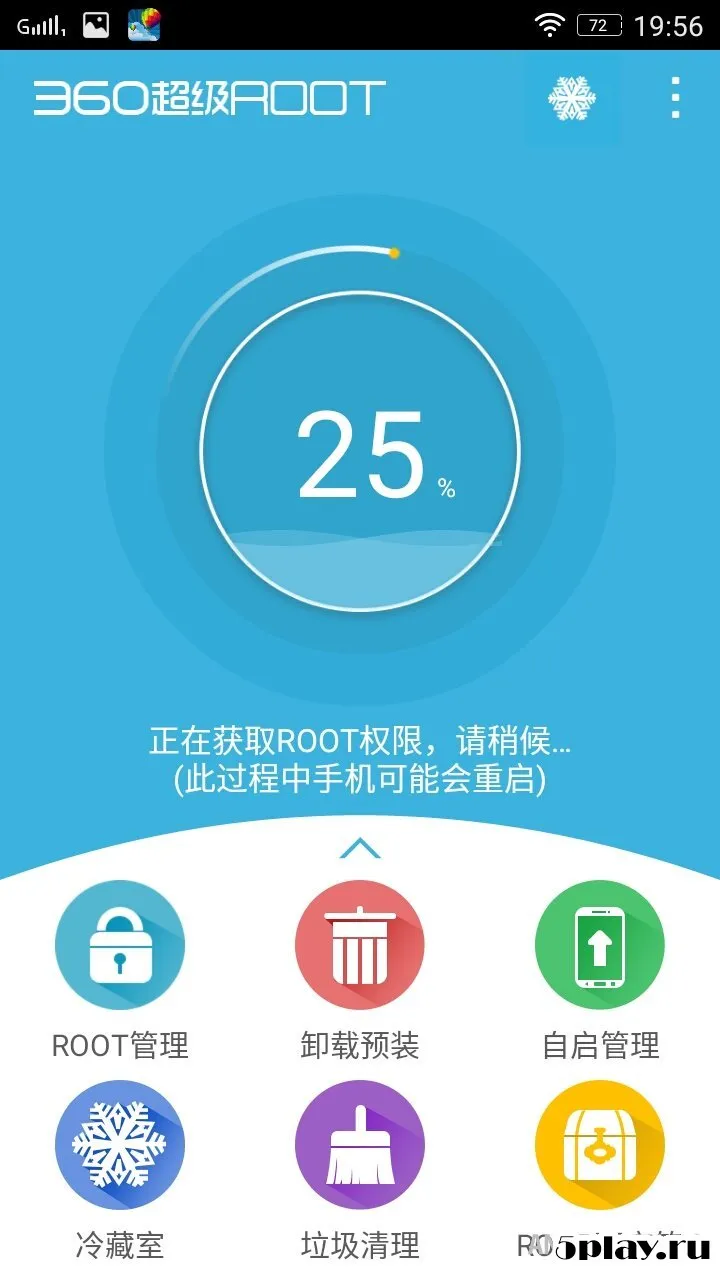The height and width of the screenshot is (1280, 720).
Task: Open the yellow treasure chest toolbox icon
Action: click(x=599, y=1145)
